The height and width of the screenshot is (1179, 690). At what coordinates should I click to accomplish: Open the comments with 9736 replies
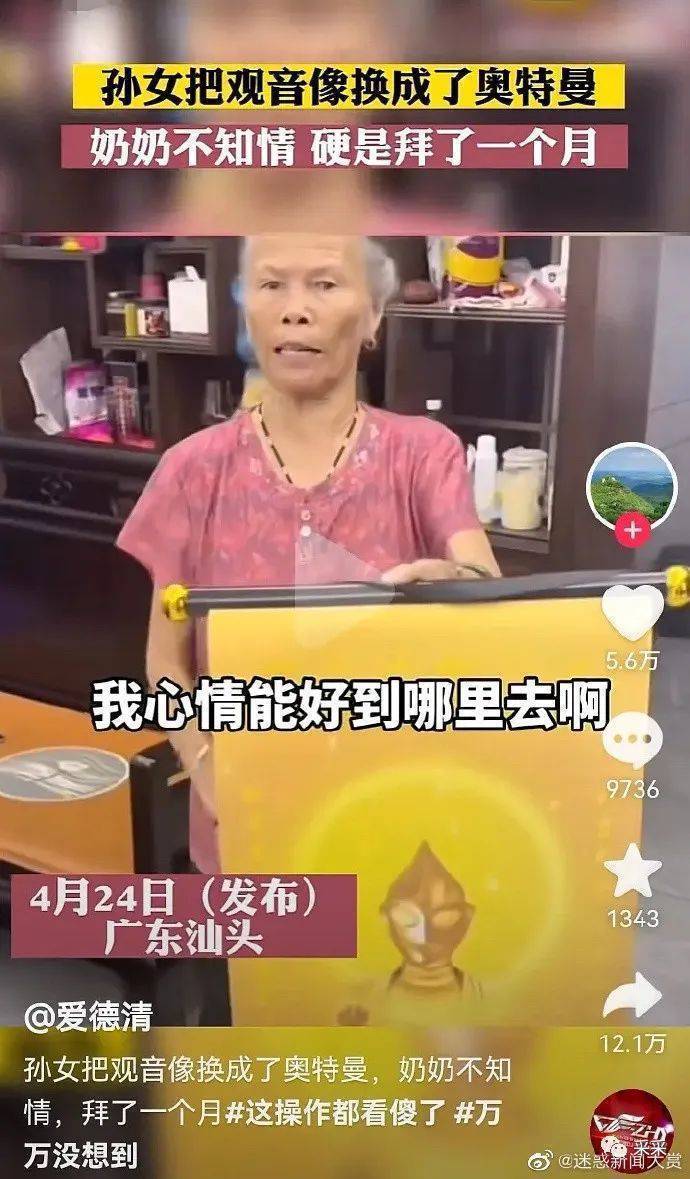[x=632, y=742]
